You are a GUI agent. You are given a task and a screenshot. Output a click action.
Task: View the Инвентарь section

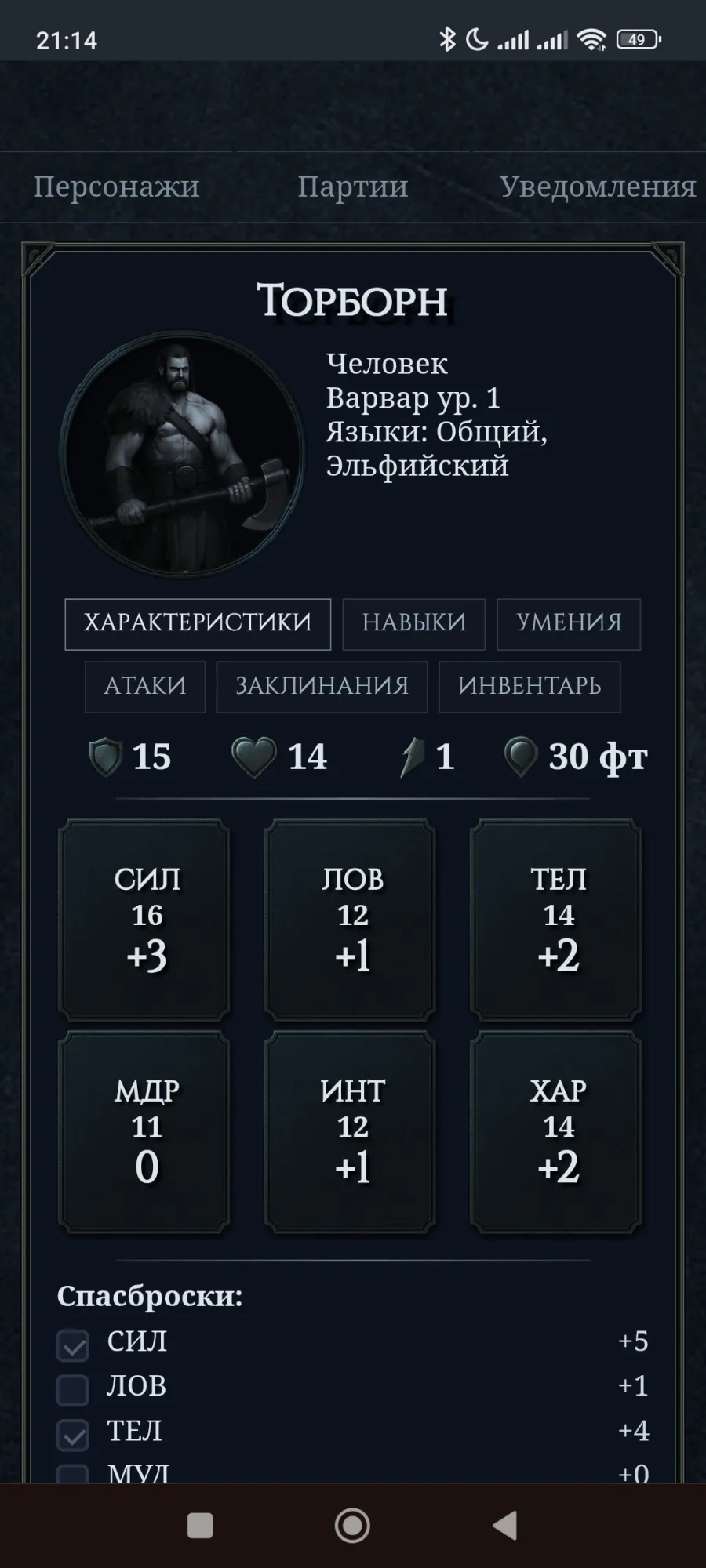[x=529, y=687]
